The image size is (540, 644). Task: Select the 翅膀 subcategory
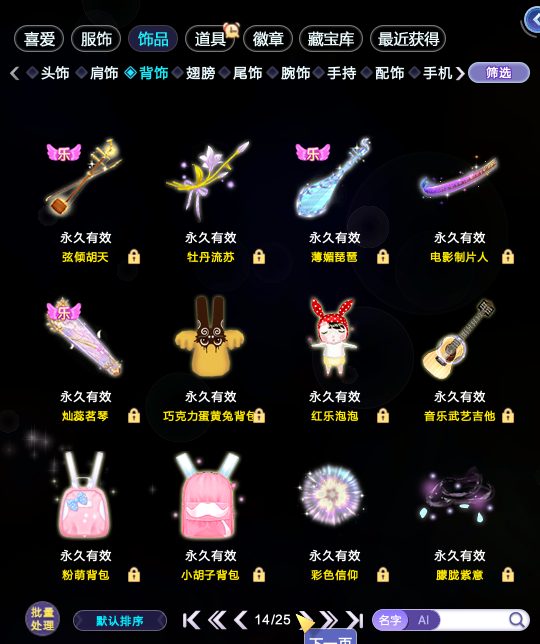pos(200,73)
